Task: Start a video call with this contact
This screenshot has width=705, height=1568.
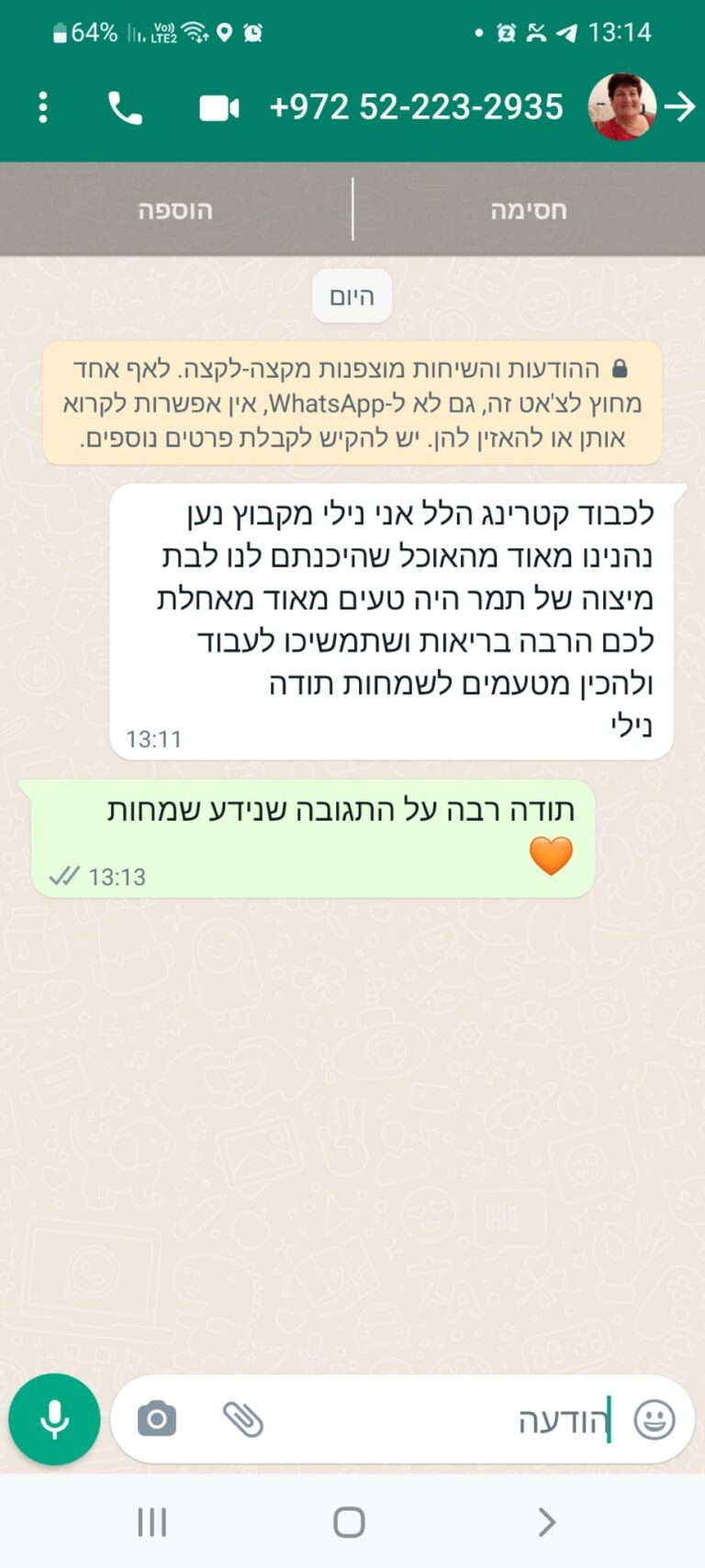Action: click(218, 108)
